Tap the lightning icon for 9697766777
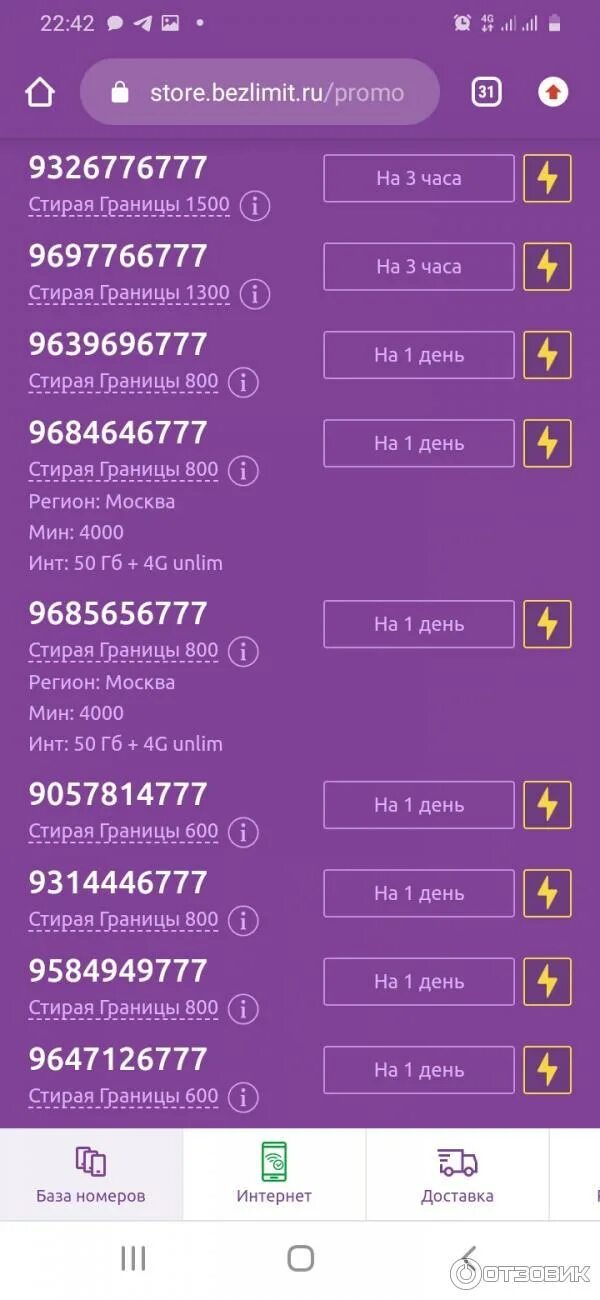The height and width of the screenshot is (1300, 600). pos(547,267)
